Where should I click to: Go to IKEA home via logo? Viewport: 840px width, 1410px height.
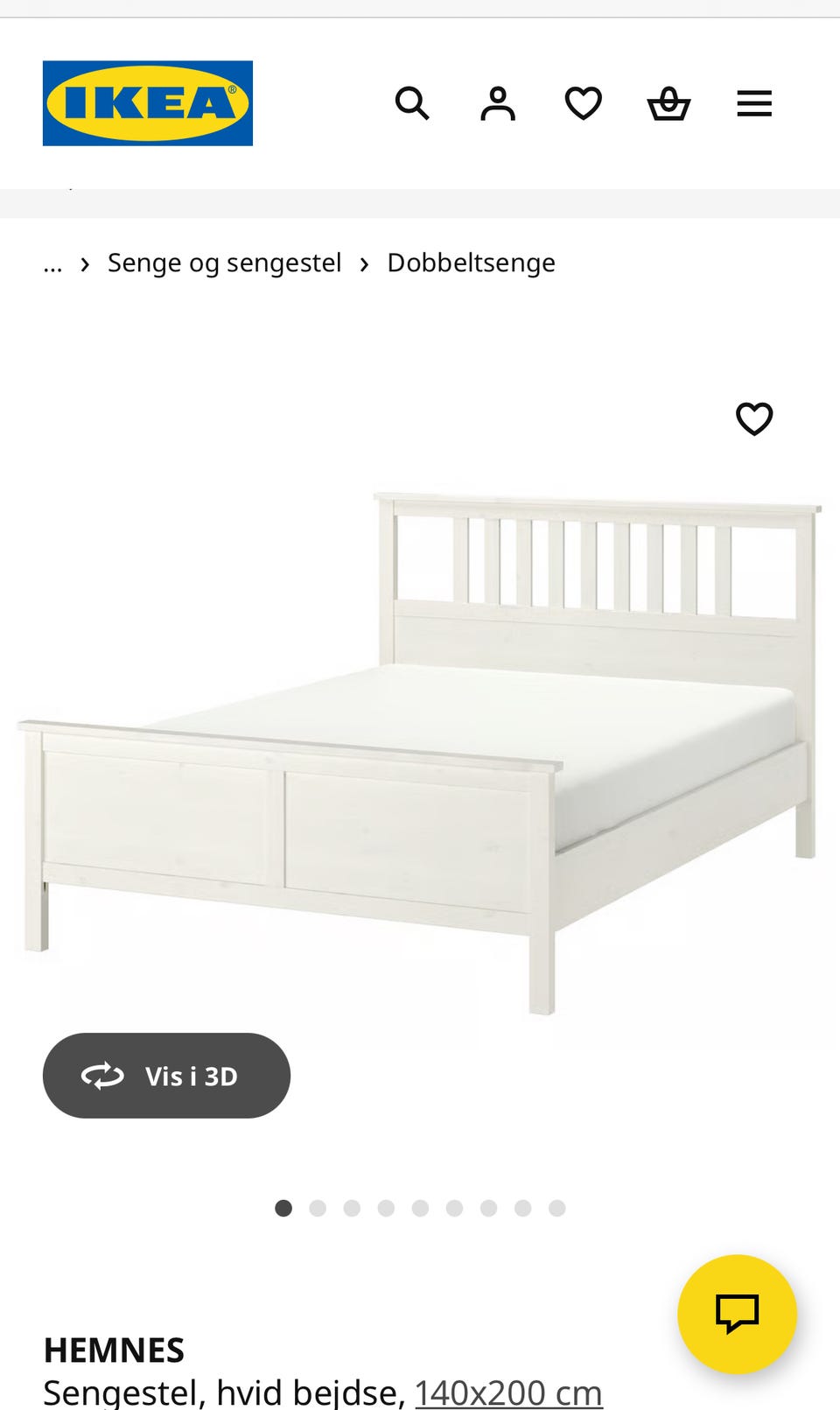148,103
